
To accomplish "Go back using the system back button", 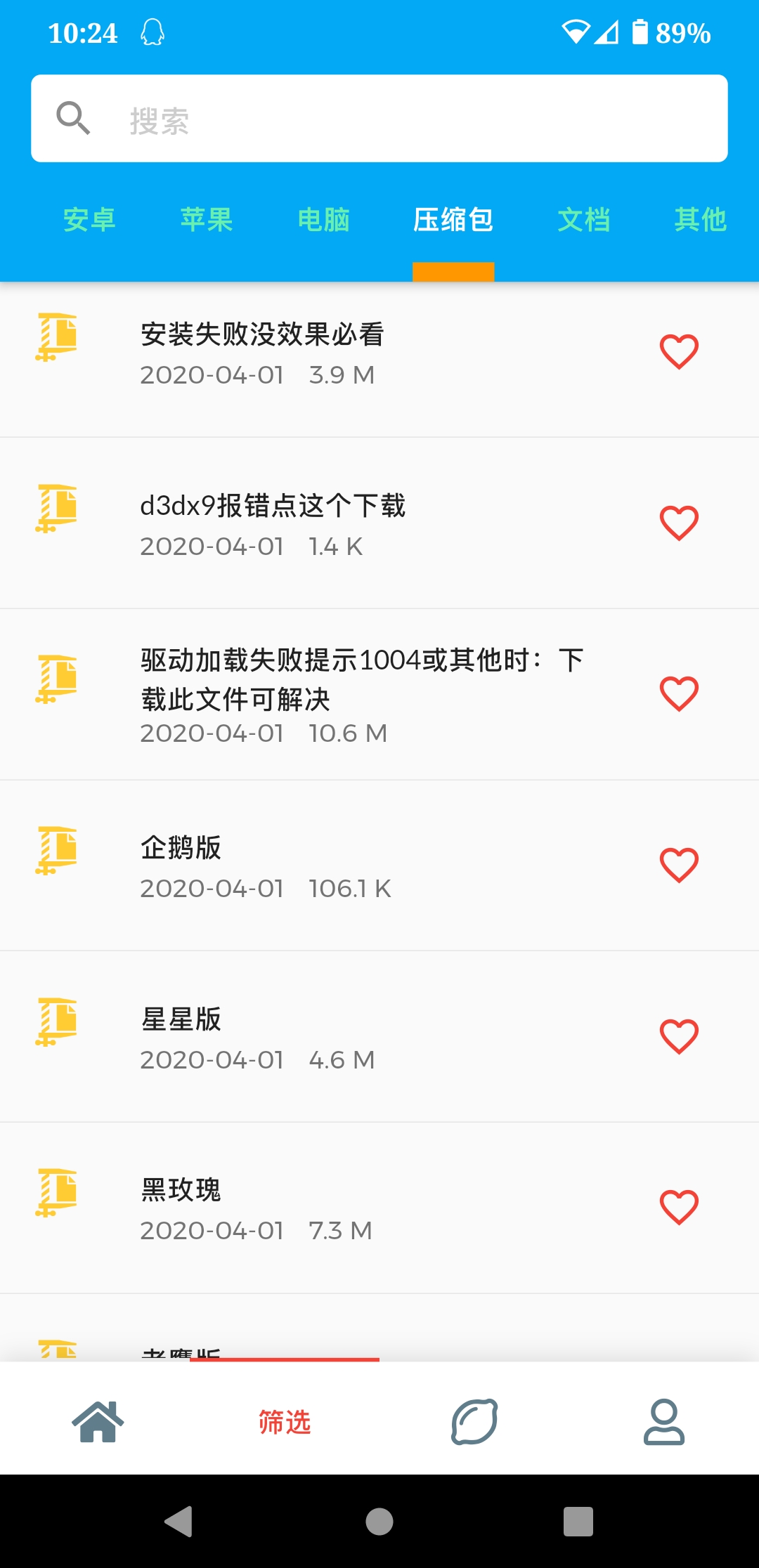I will tap(179, 1522).
